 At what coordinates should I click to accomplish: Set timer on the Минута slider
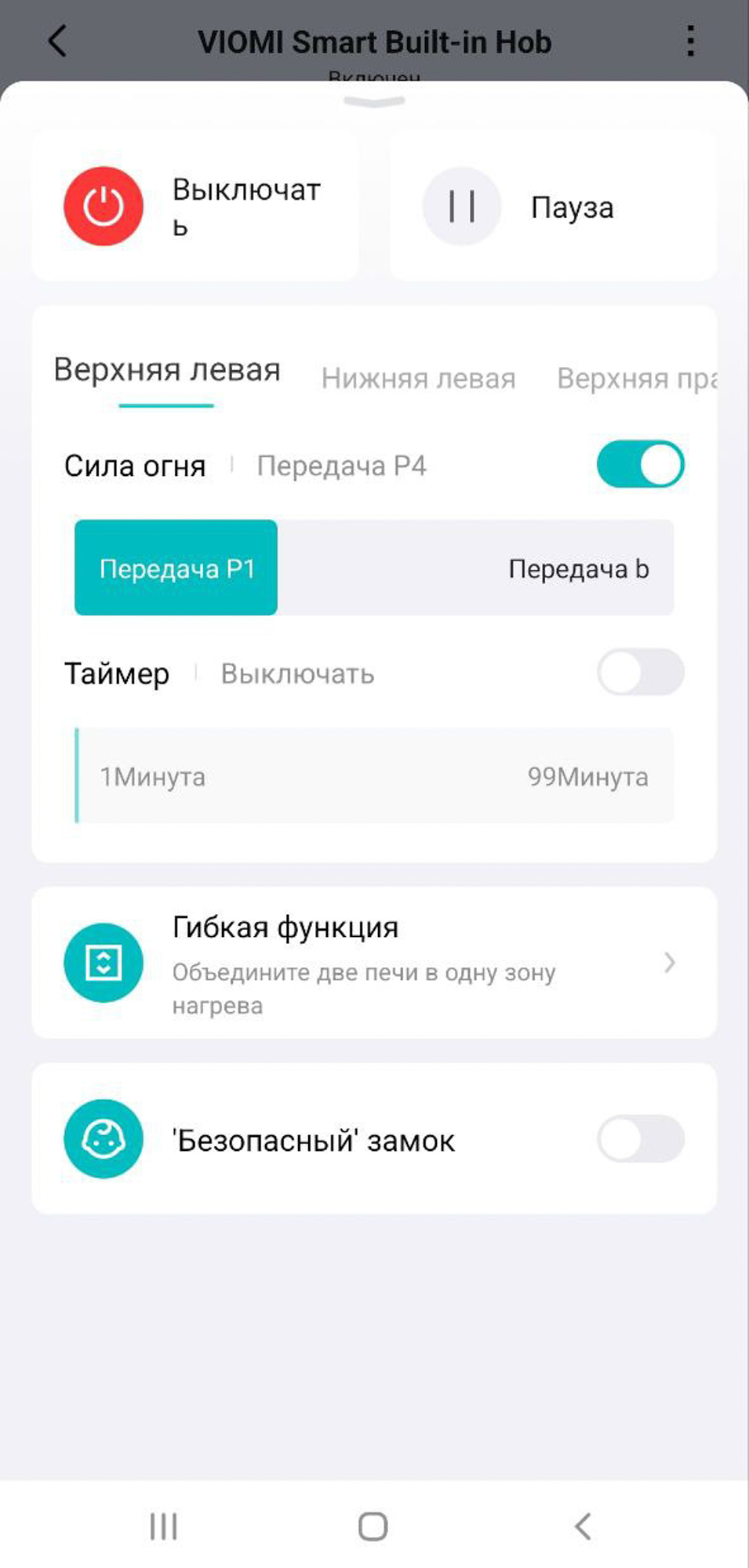(373, 776)
